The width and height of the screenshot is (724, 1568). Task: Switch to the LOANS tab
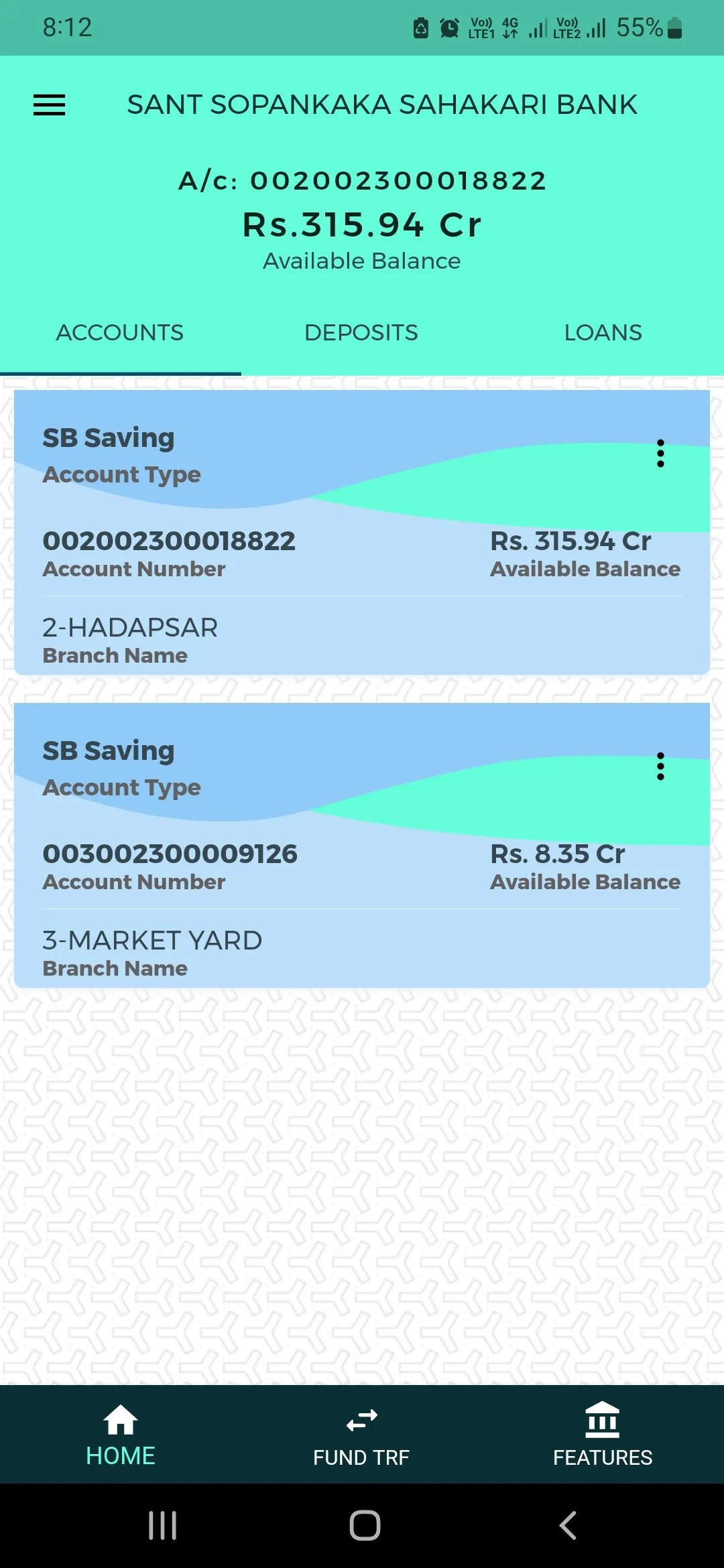(x=602, y=332)
